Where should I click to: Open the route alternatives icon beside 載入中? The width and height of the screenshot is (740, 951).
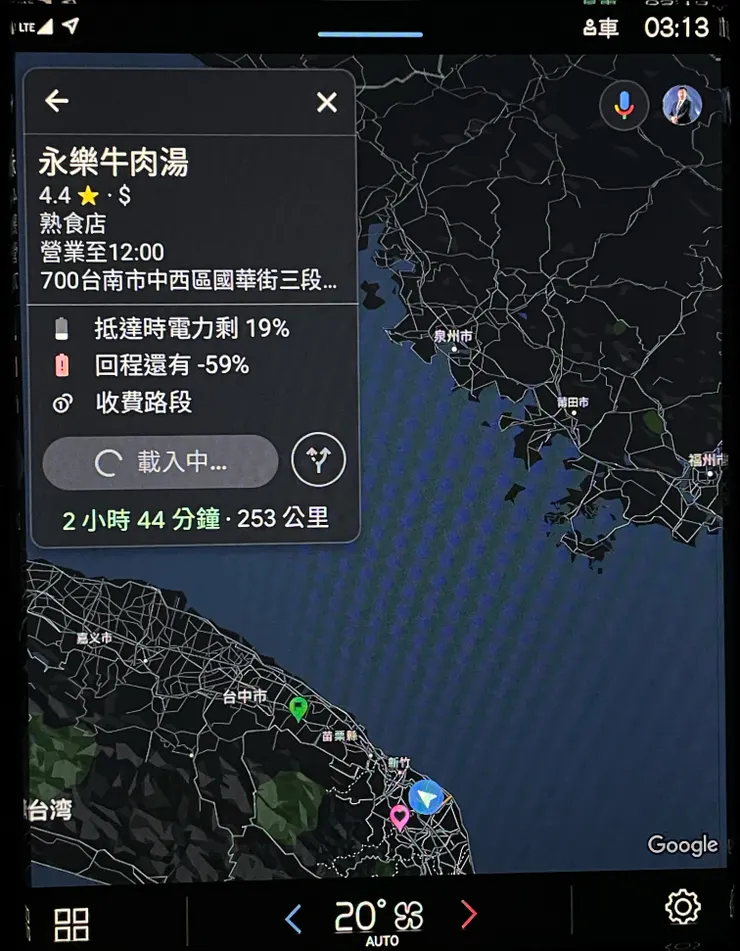[x=317, y=461]
